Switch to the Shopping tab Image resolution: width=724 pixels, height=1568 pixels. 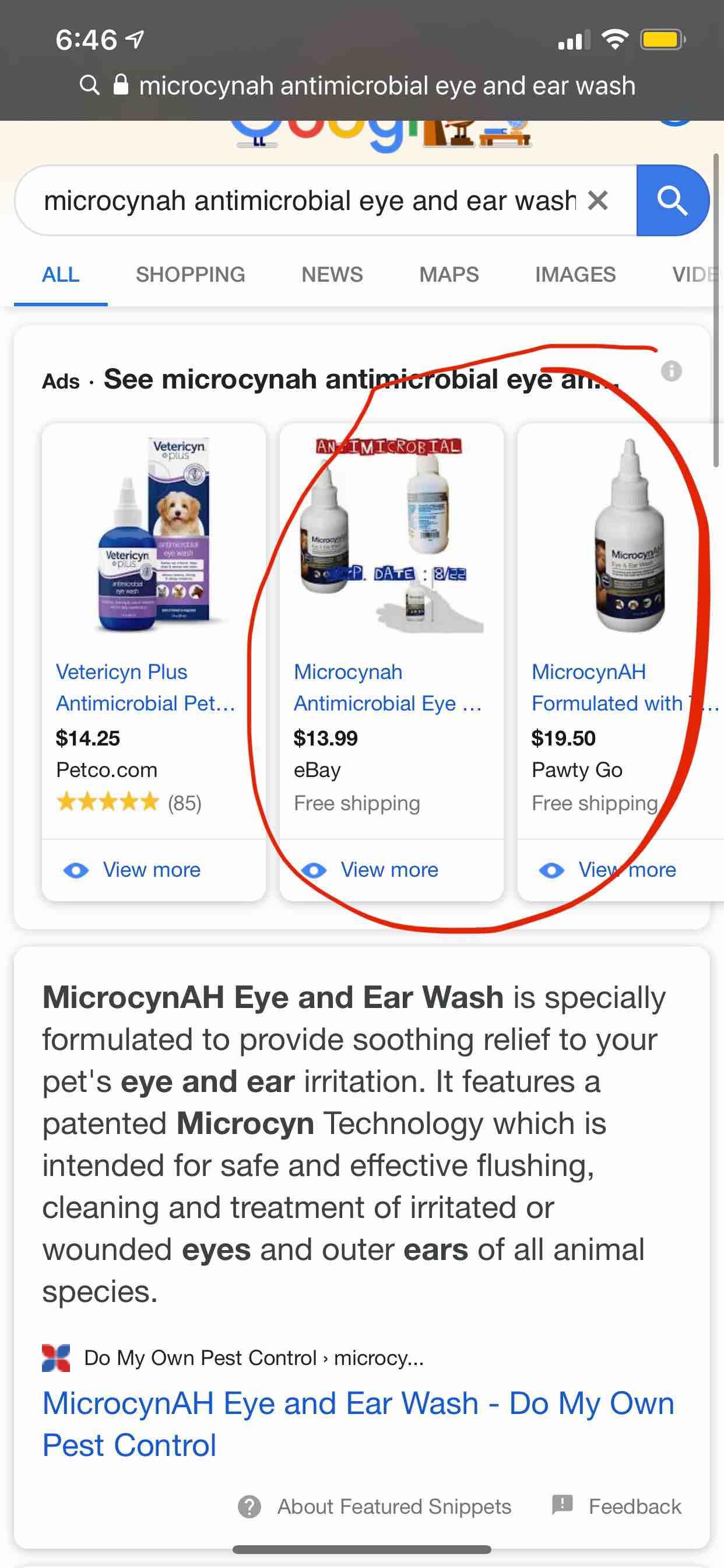(x=190, y=275)
